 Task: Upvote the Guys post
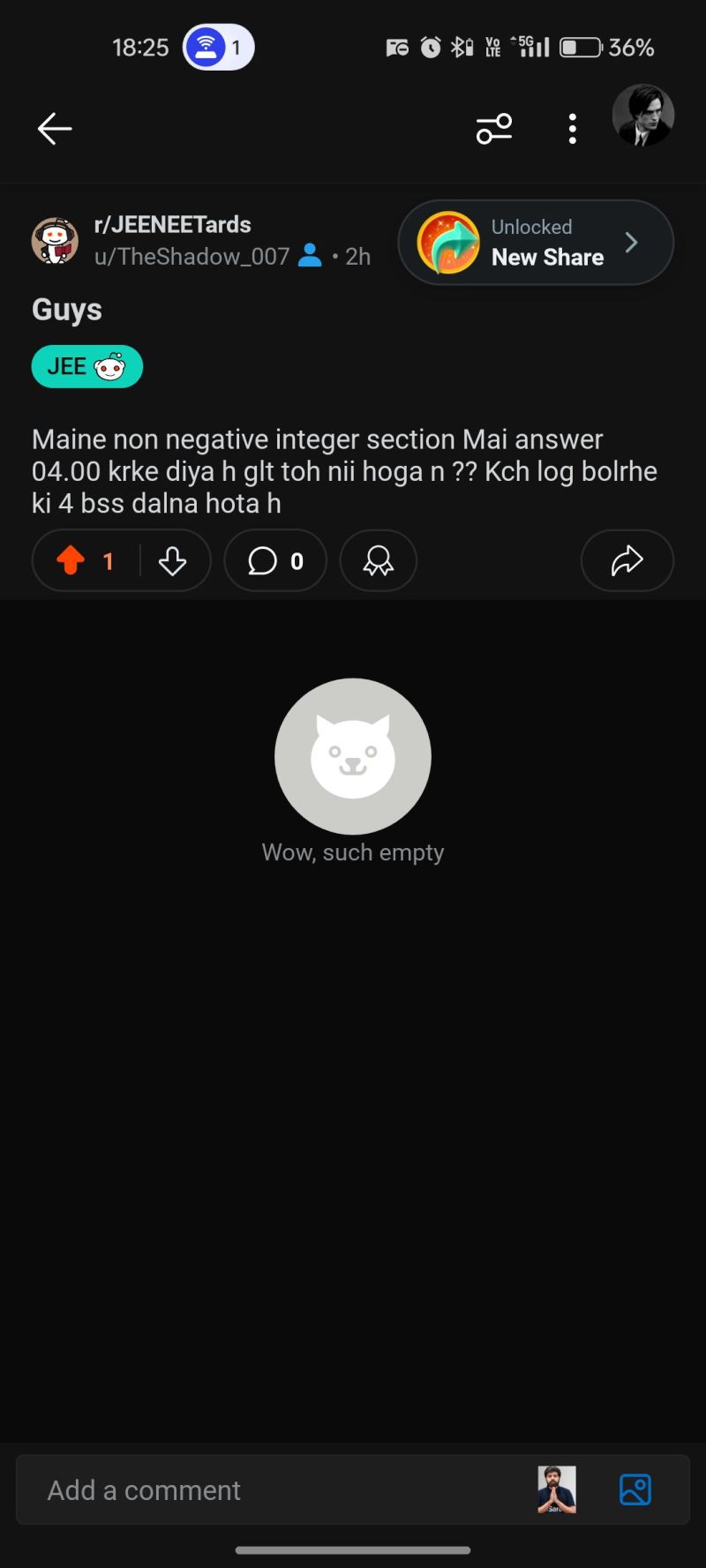point(71,560)
